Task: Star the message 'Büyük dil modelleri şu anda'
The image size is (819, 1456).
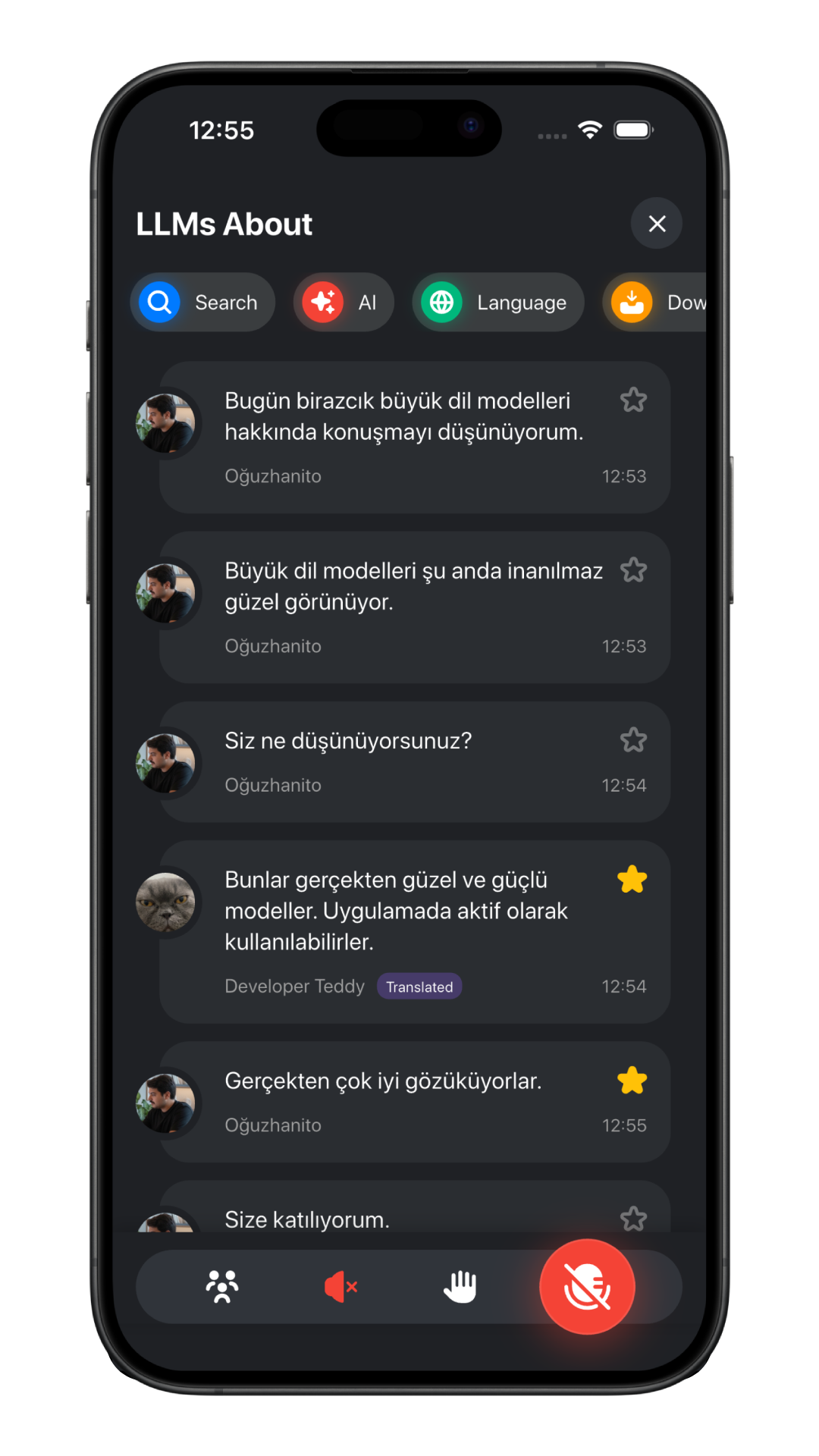Action: [633, 570]
